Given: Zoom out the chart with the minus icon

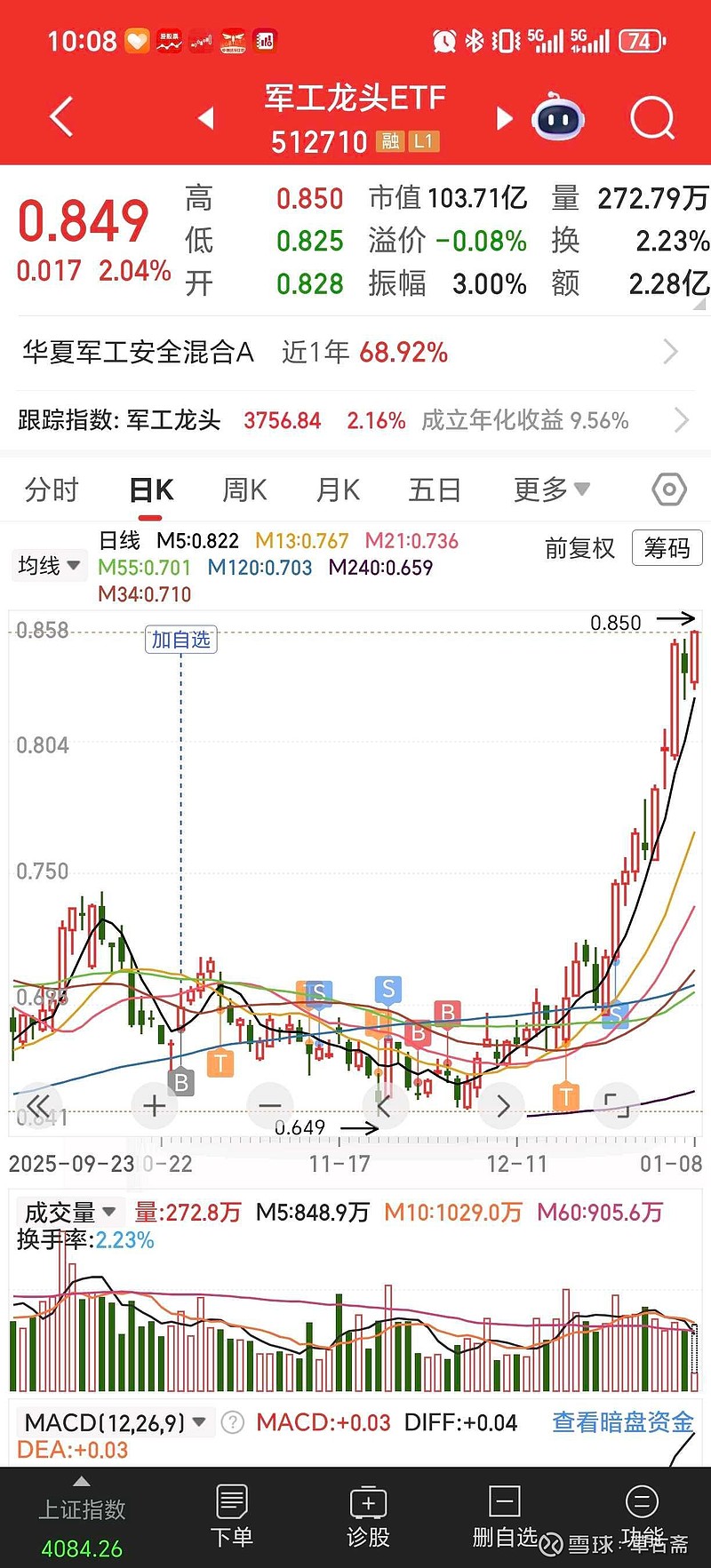Looking at the screenshot, I should click(x=270, y=1104).
